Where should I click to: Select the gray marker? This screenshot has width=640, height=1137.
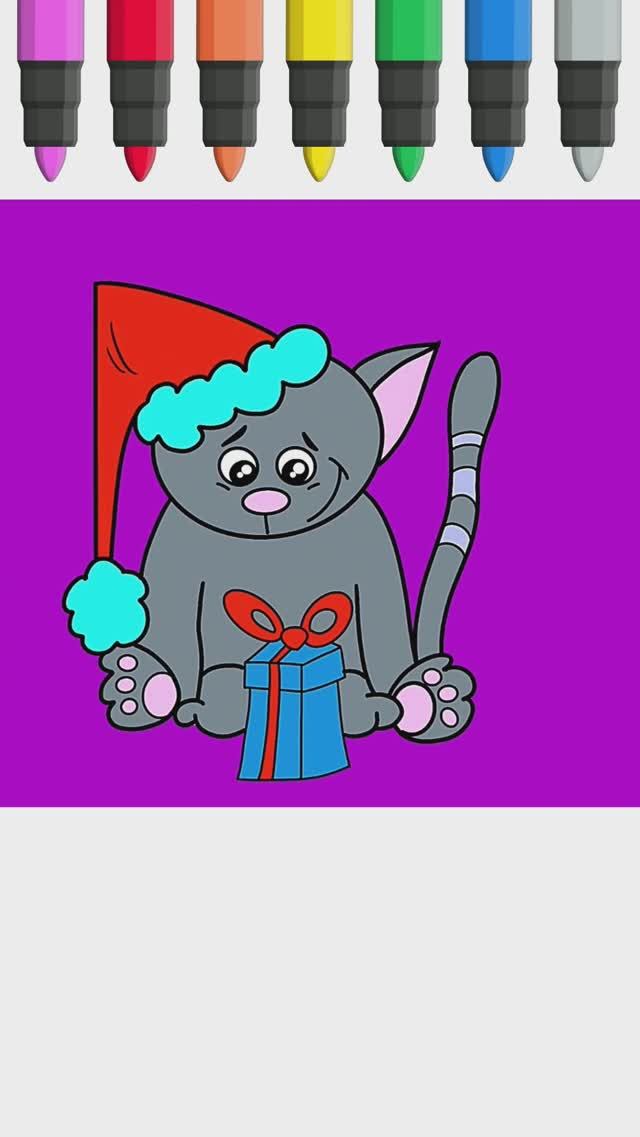[x=587, y=90]
